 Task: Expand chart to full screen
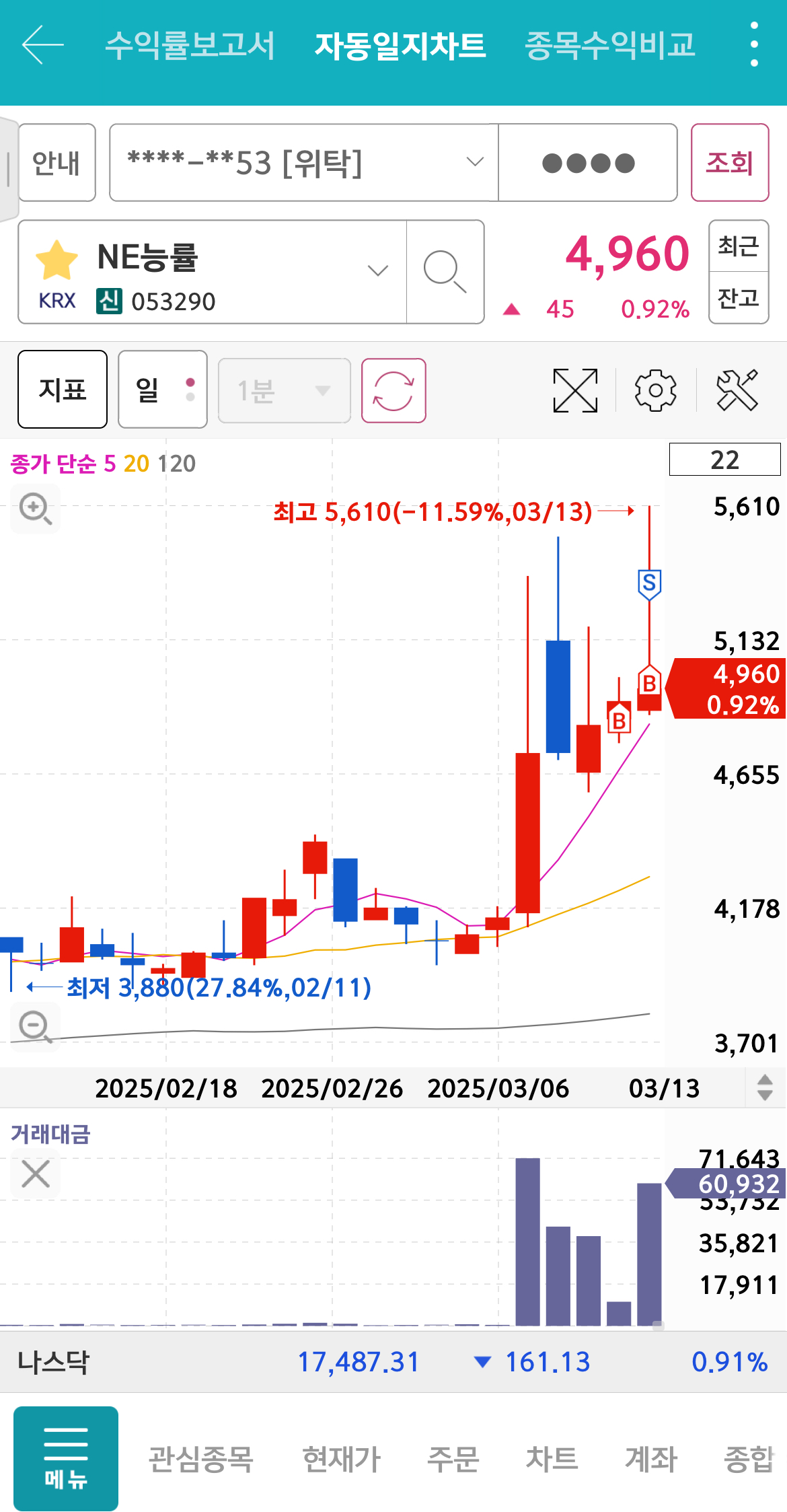point(575,390)
